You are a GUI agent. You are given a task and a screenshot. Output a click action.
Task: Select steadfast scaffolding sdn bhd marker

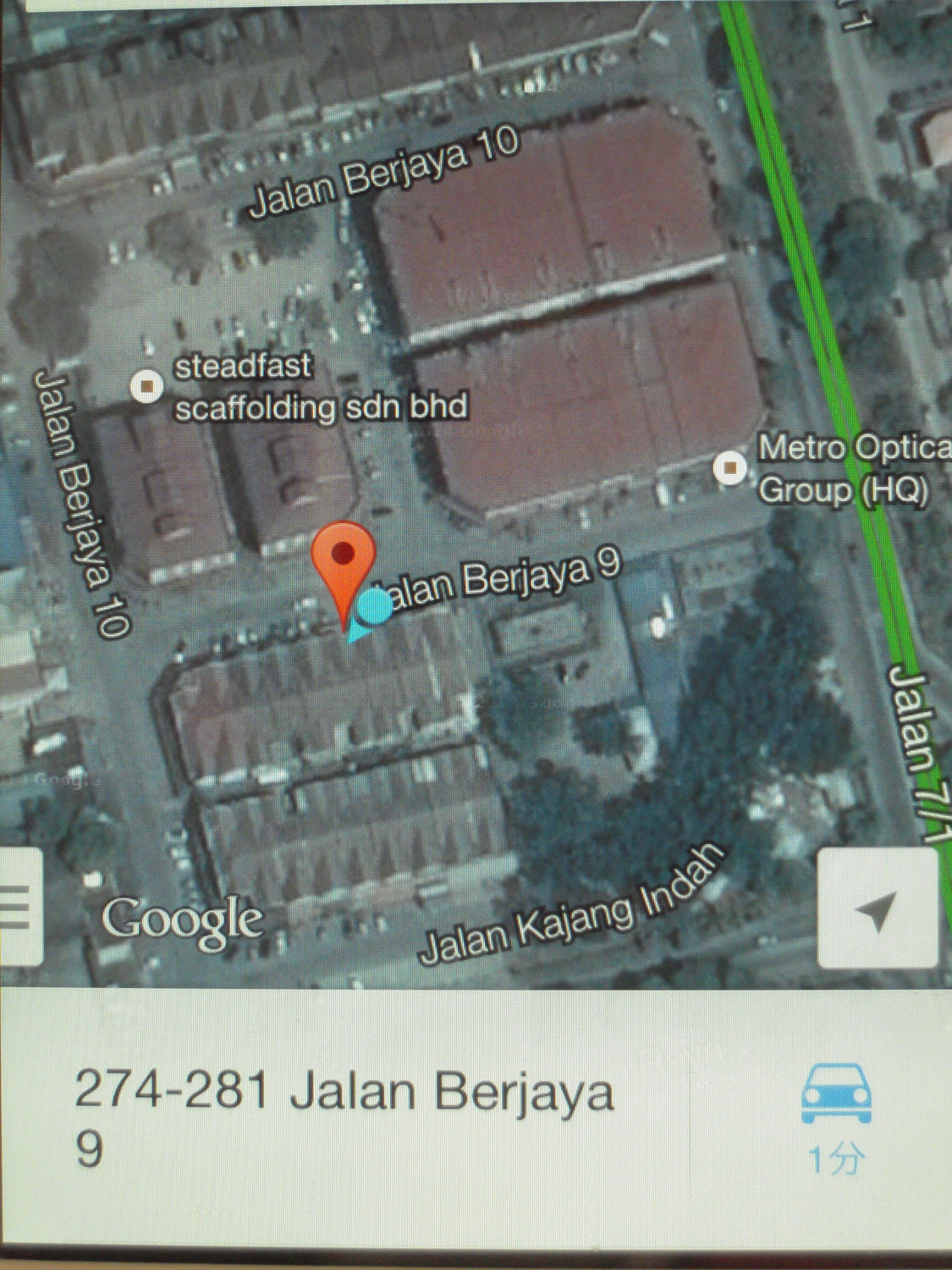click(147, 386)
